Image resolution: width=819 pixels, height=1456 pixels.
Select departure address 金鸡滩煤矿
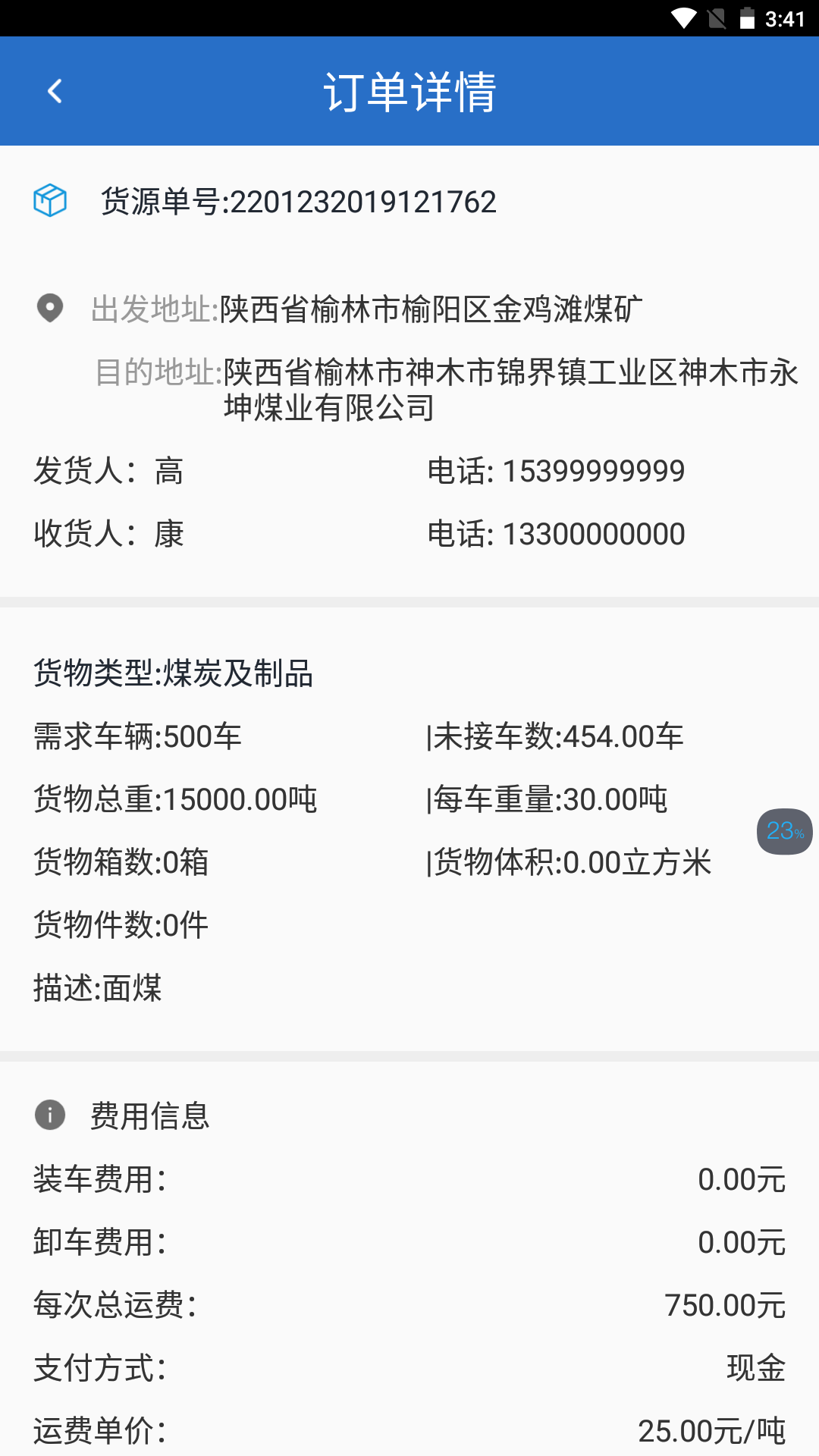pyautogui.click(x=430, y=308)
